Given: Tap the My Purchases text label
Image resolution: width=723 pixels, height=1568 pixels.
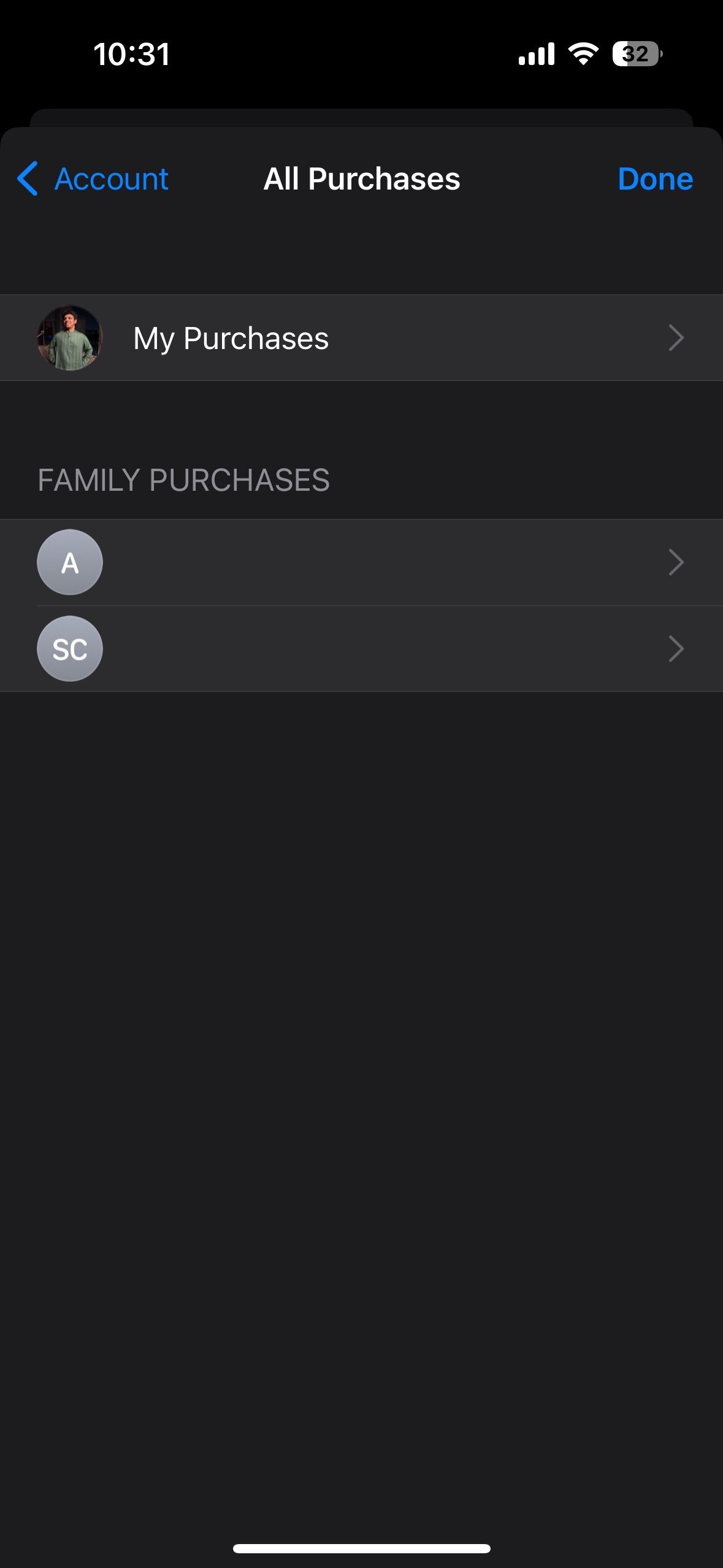Looking at the screenshot, I should tap(231, 337).
